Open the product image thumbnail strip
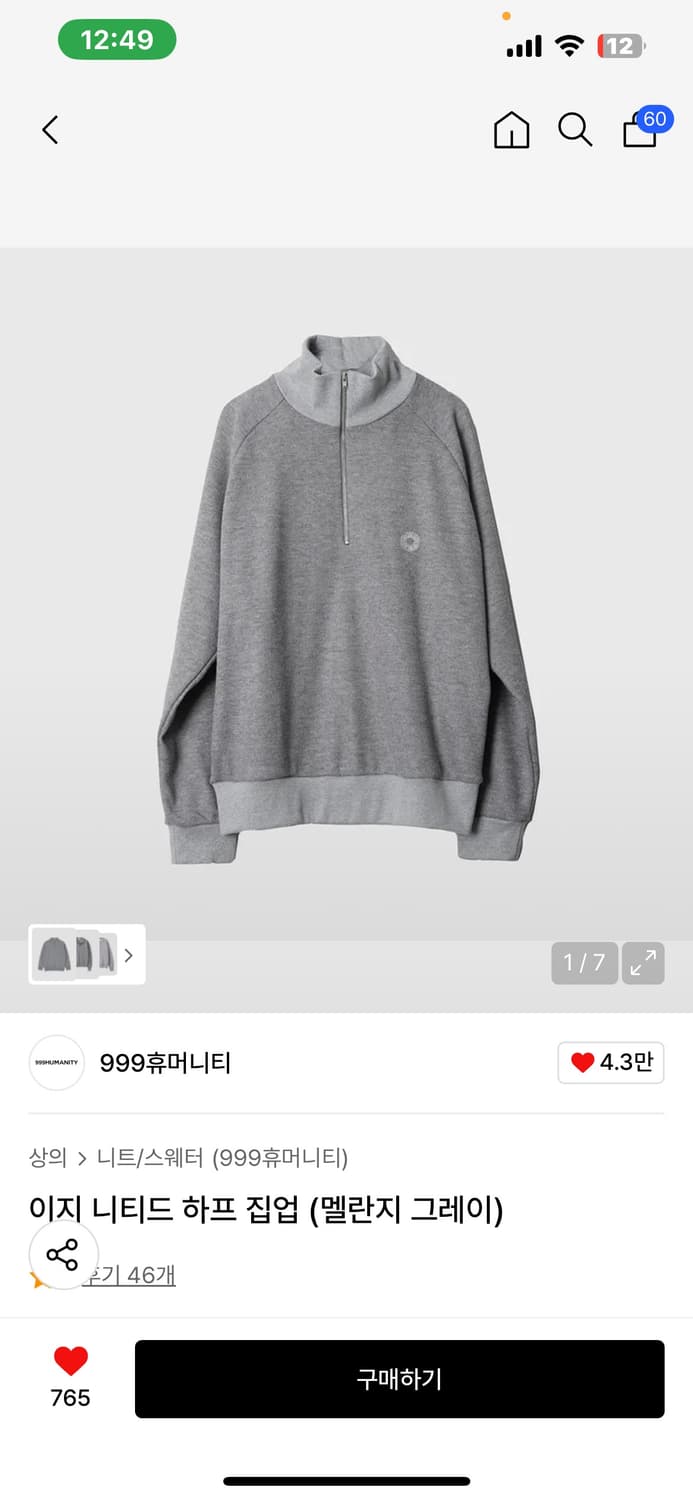The image size is (693, 1500). (x=87, y=954)
